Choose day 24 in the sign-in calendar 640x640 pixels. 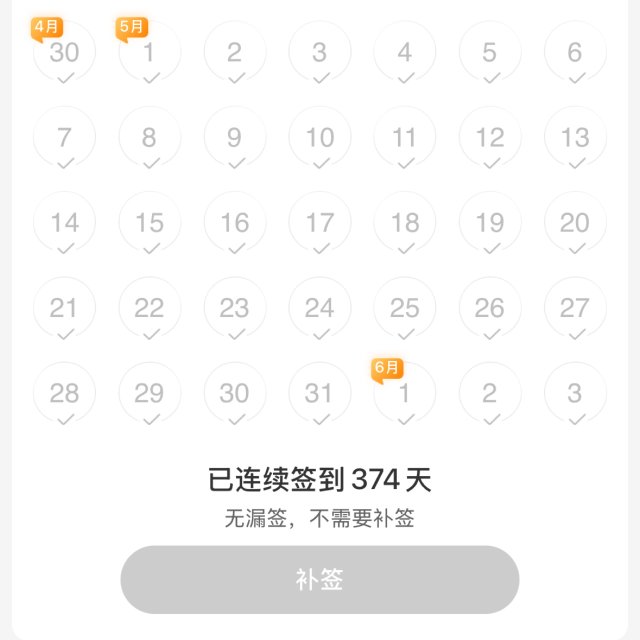pyautogui.click(x=319, y=308)
